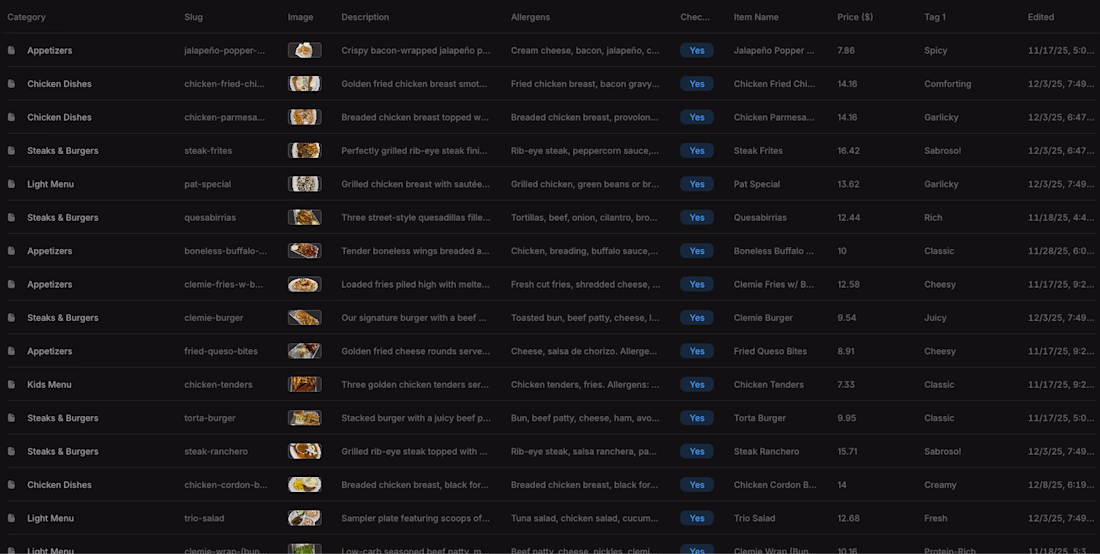The height and width of the screenshot is (554, 1100).
Task: Open the Chicken Cordon Bleu row
Action: coord(774,485)
